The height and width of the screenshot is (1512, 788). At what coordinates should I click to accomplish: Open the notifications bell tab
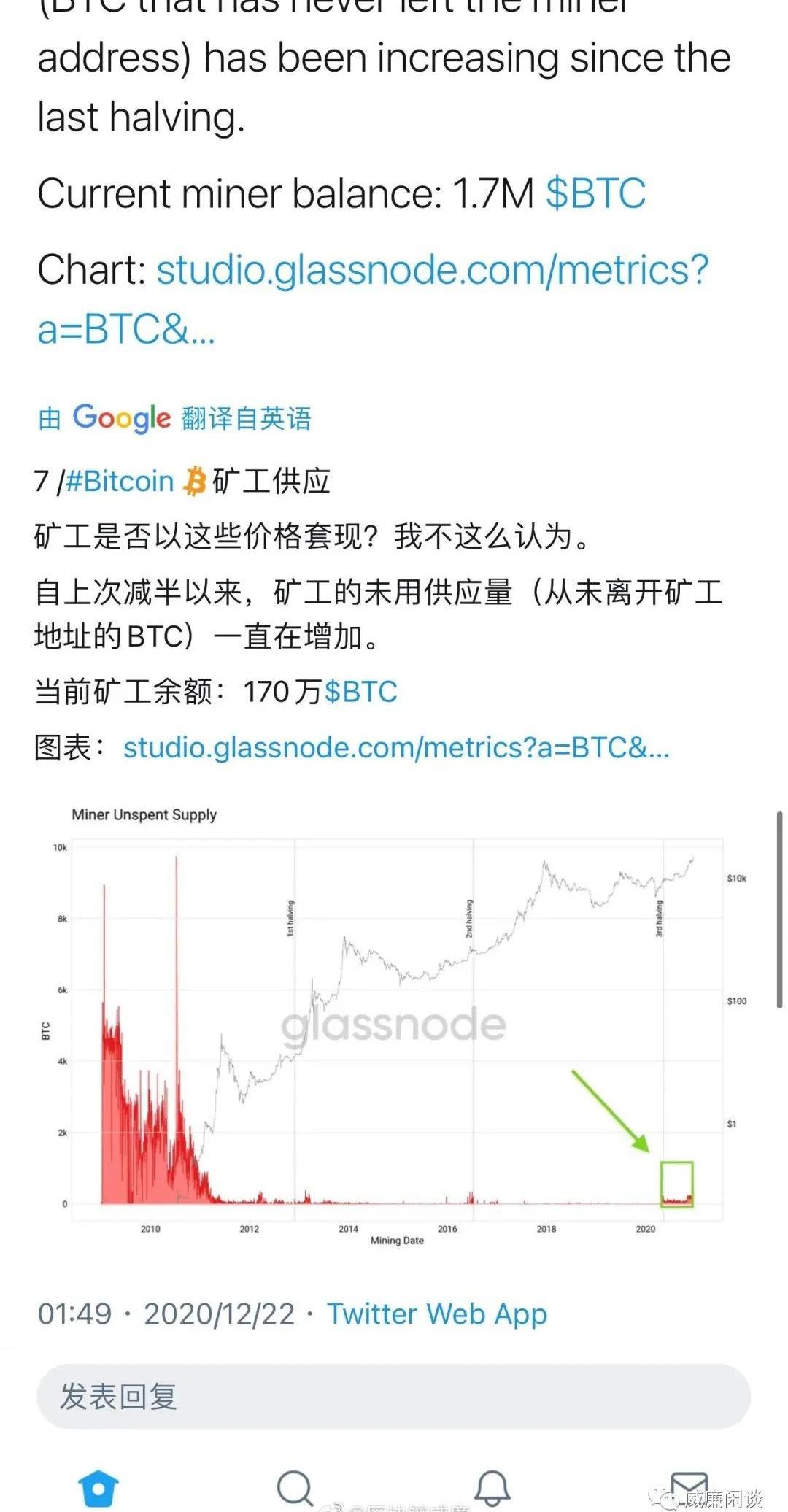coord(492,1487)
